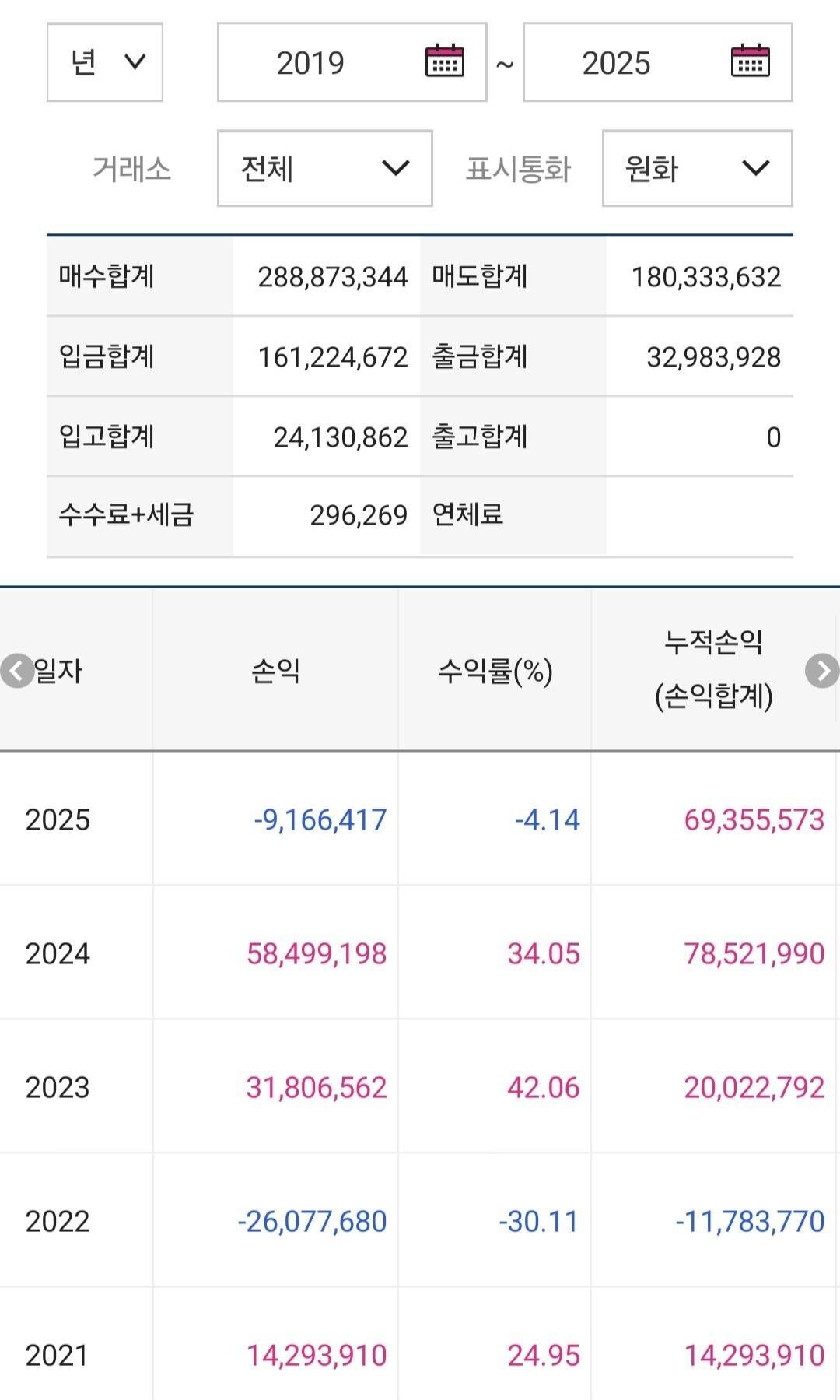
Task: Click the chevron on the 년 selector
Action: tap(134, 62)
